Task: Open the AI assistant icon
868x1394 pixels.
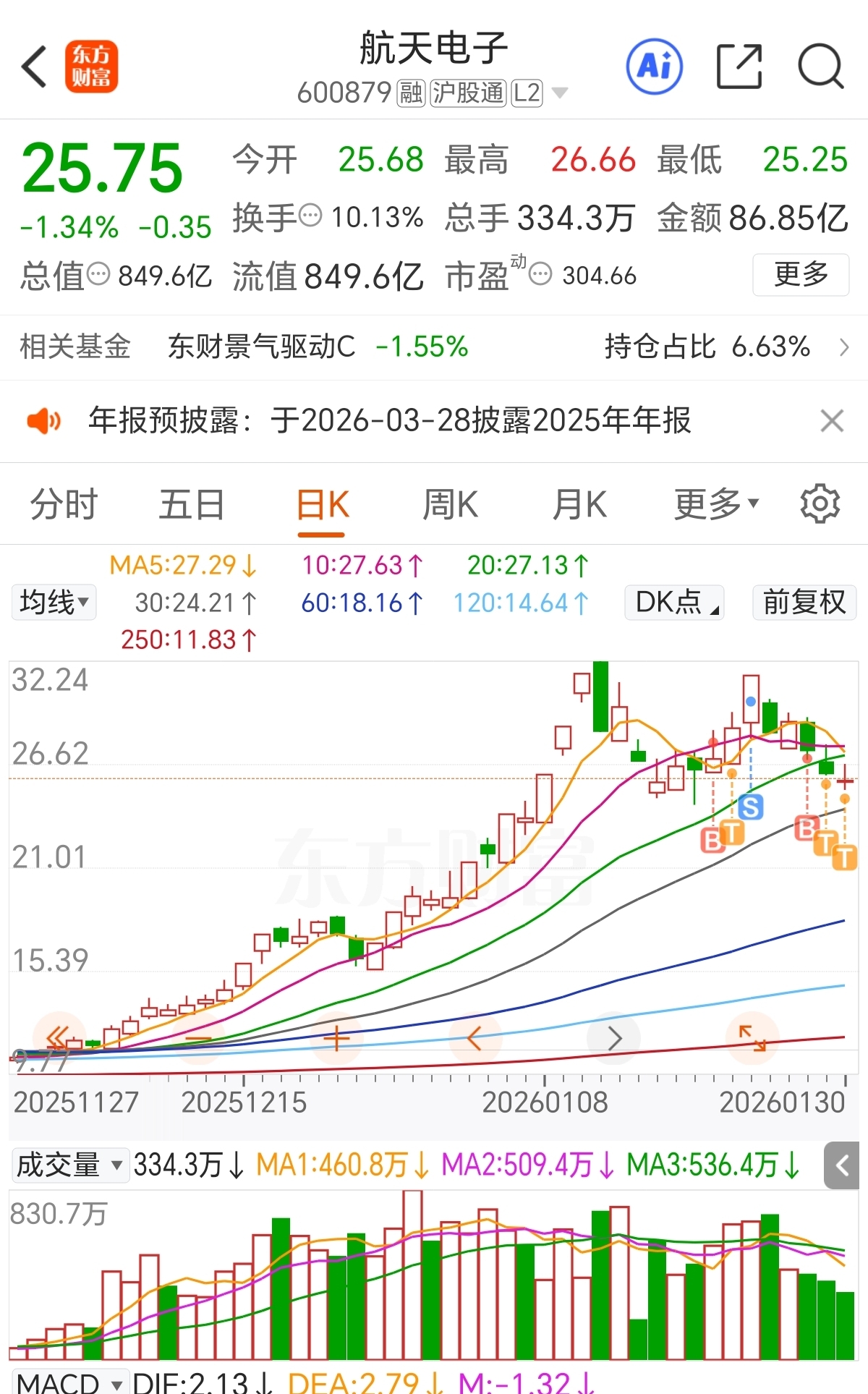Action: point(654,67)
